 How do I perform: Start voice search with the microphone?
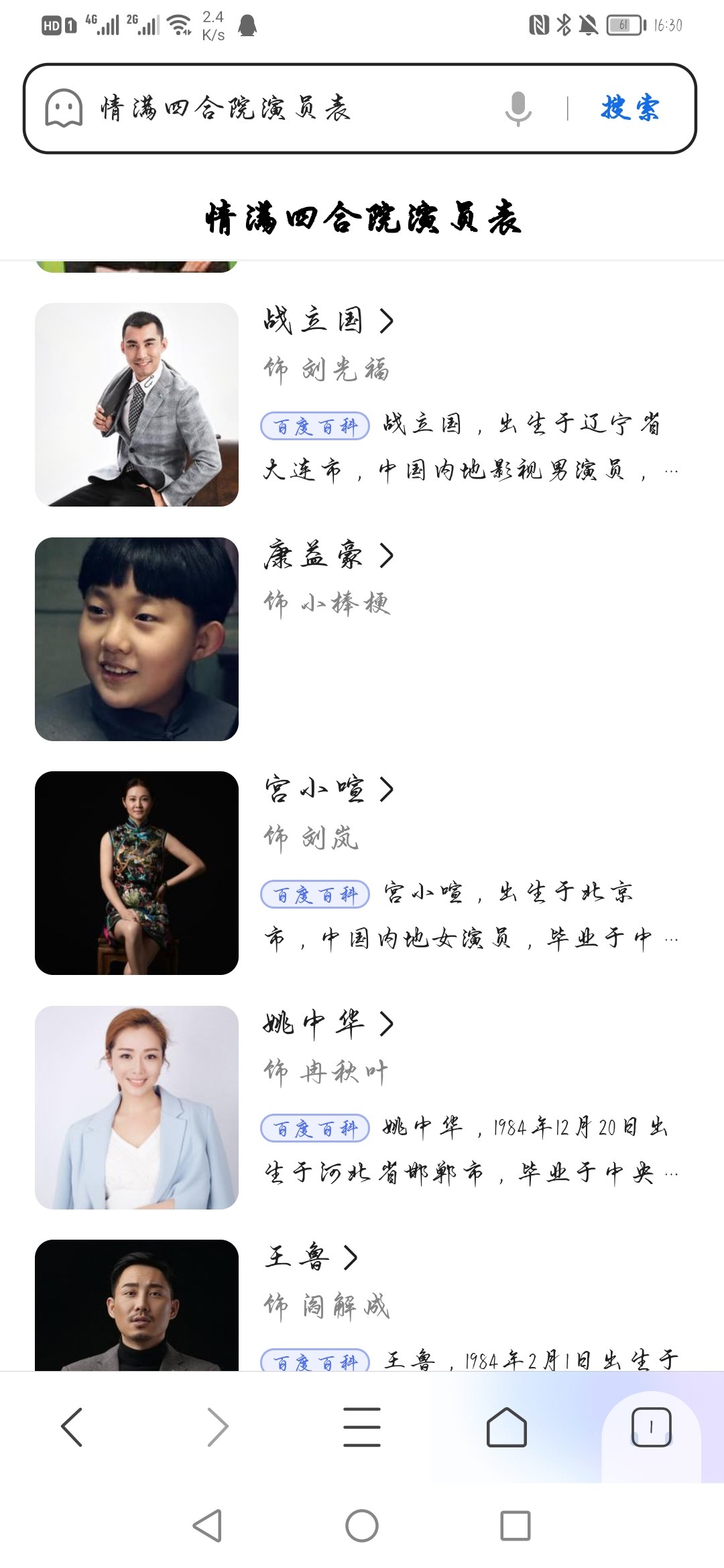518,109
